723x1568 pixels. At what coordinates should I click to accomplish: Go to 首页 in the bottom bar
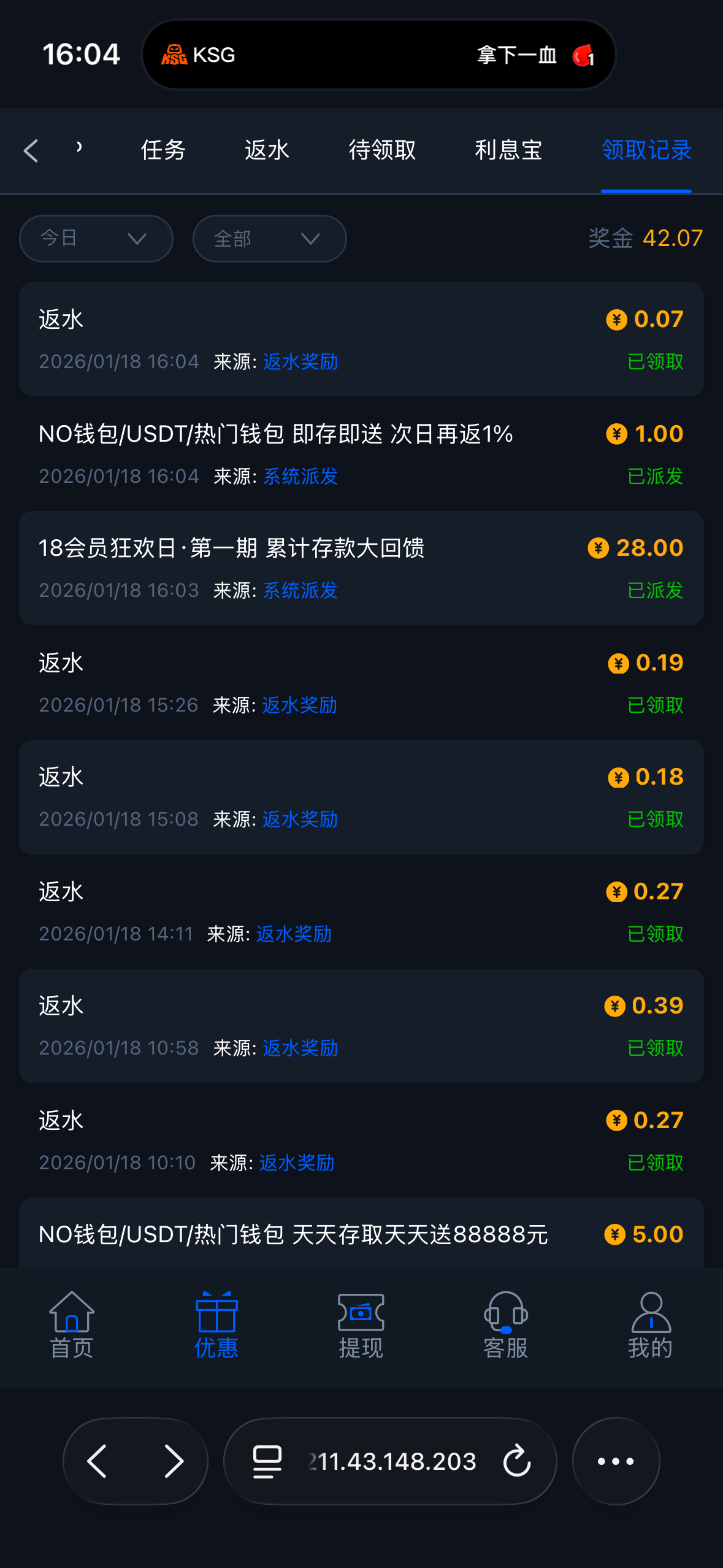coord(72,1325)
